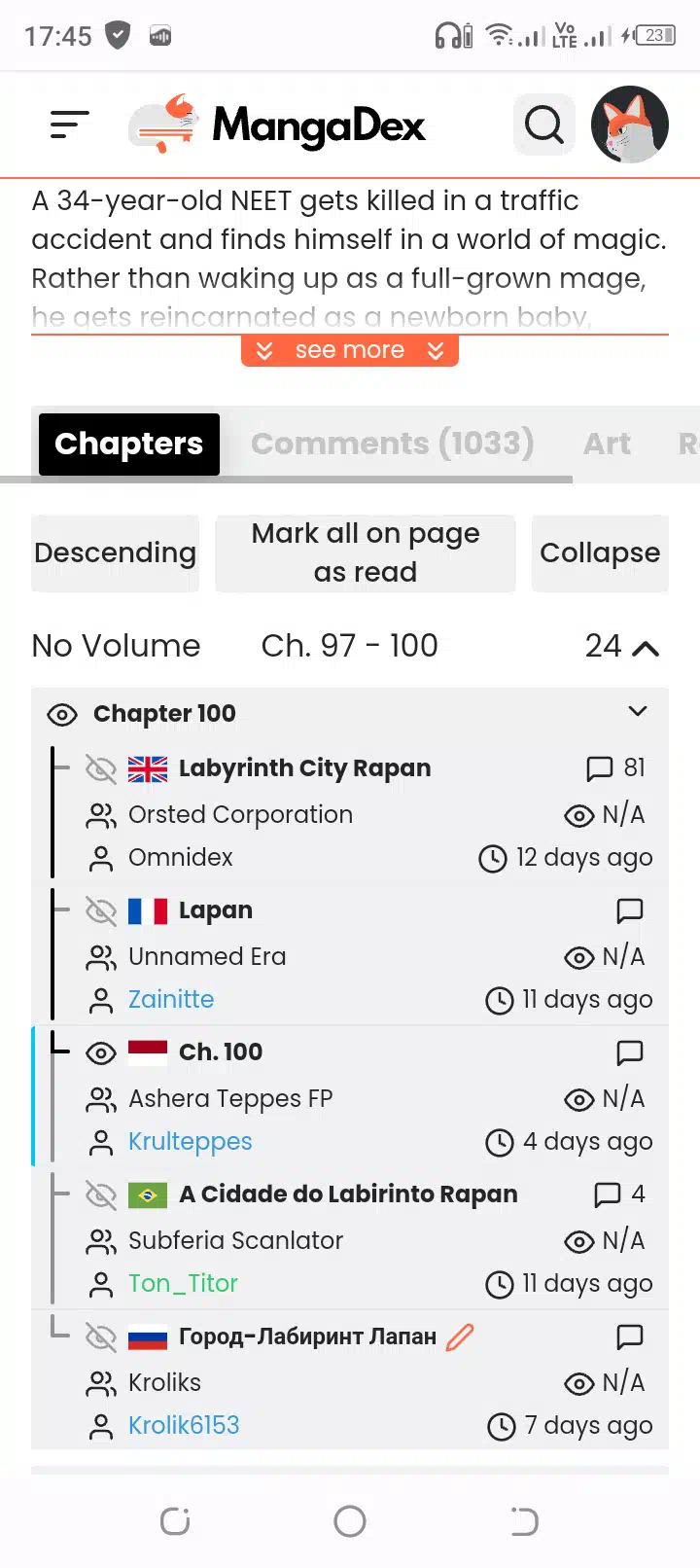Open English chapter Labyrinth City Rapan
The height and width of the screenshot is (1568, 700).
tap(304, 767)
